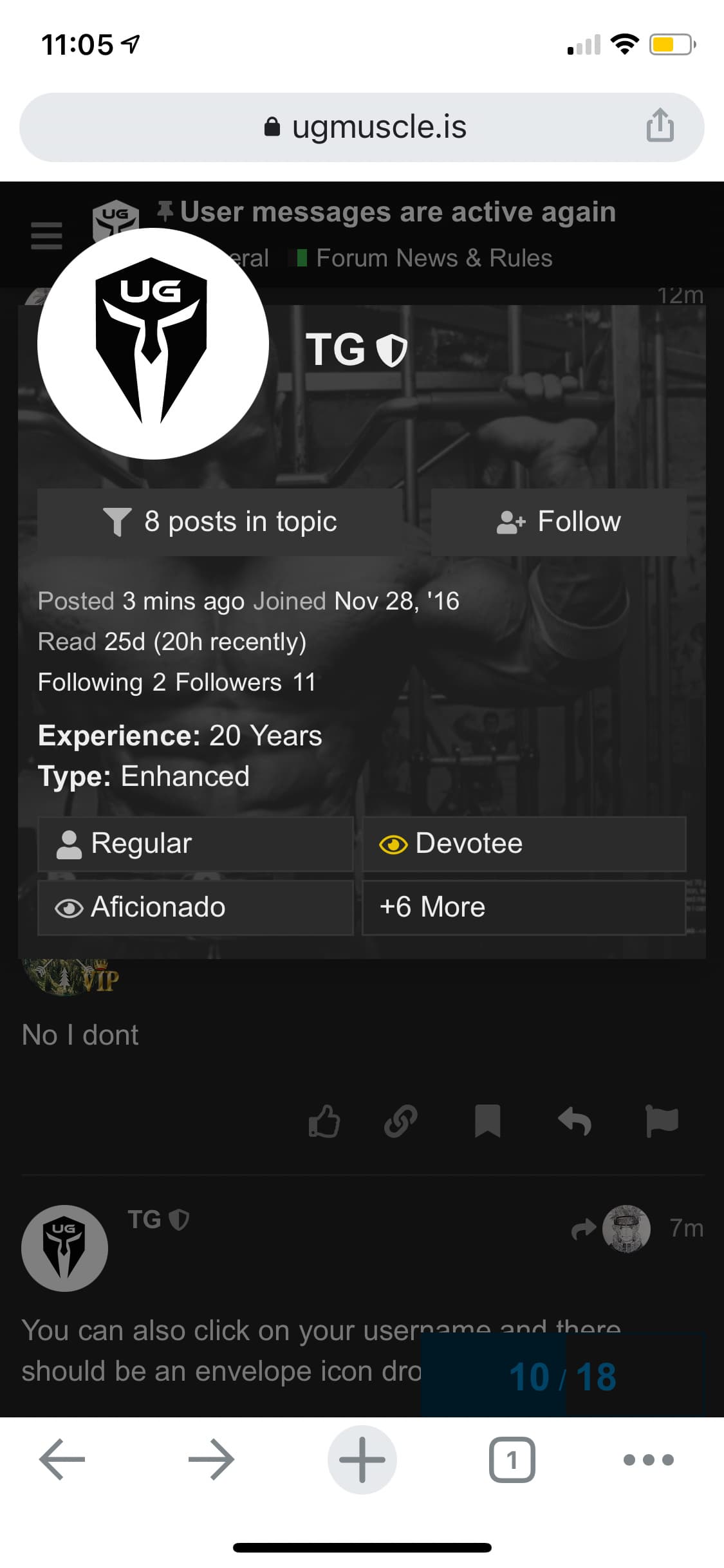Open a new browser tab
This screenshot has height=1568, width=724.
tap(362, 1459)
